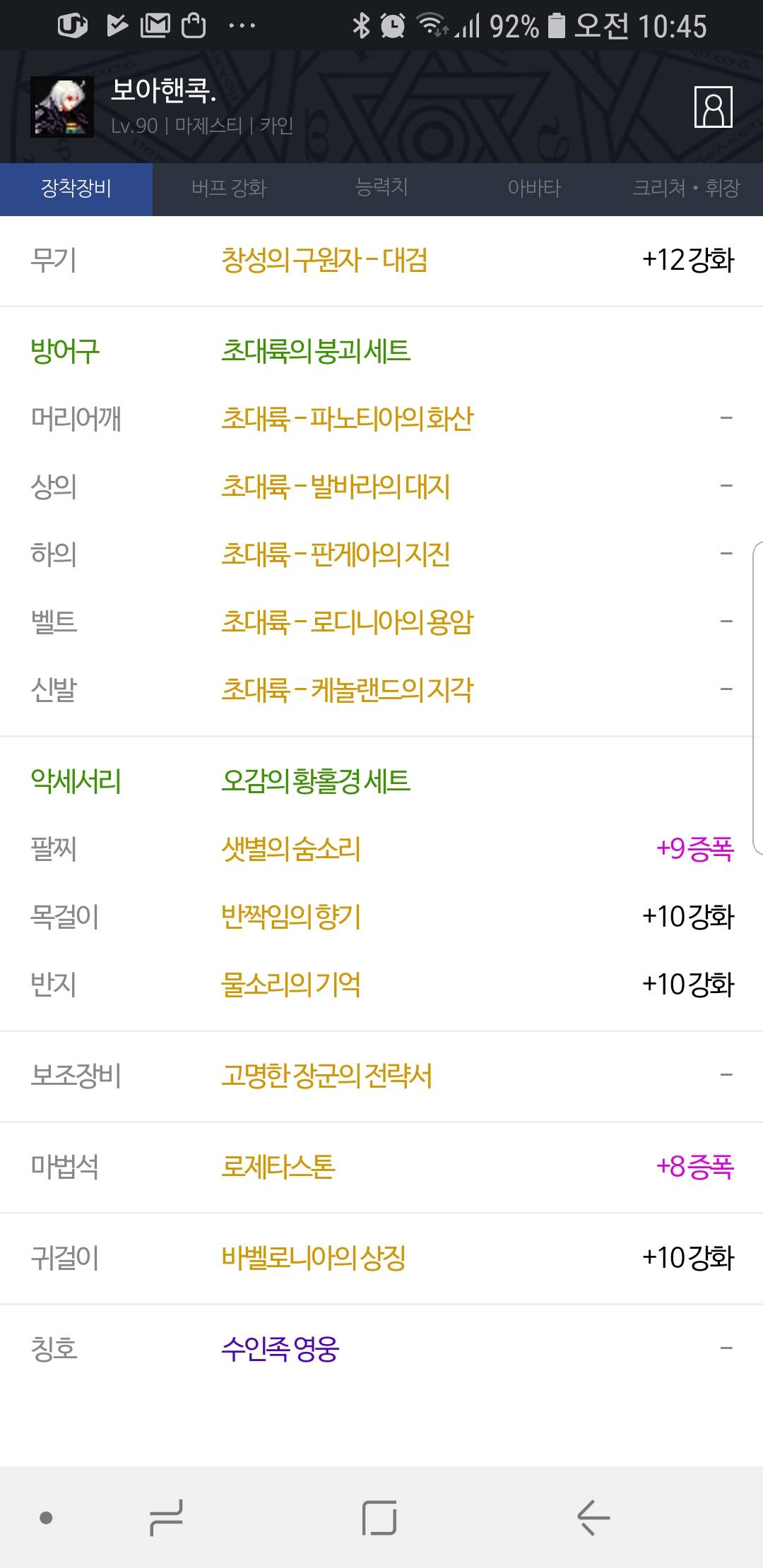
Task: Go back using the system back button
Action: (593, 1517)
